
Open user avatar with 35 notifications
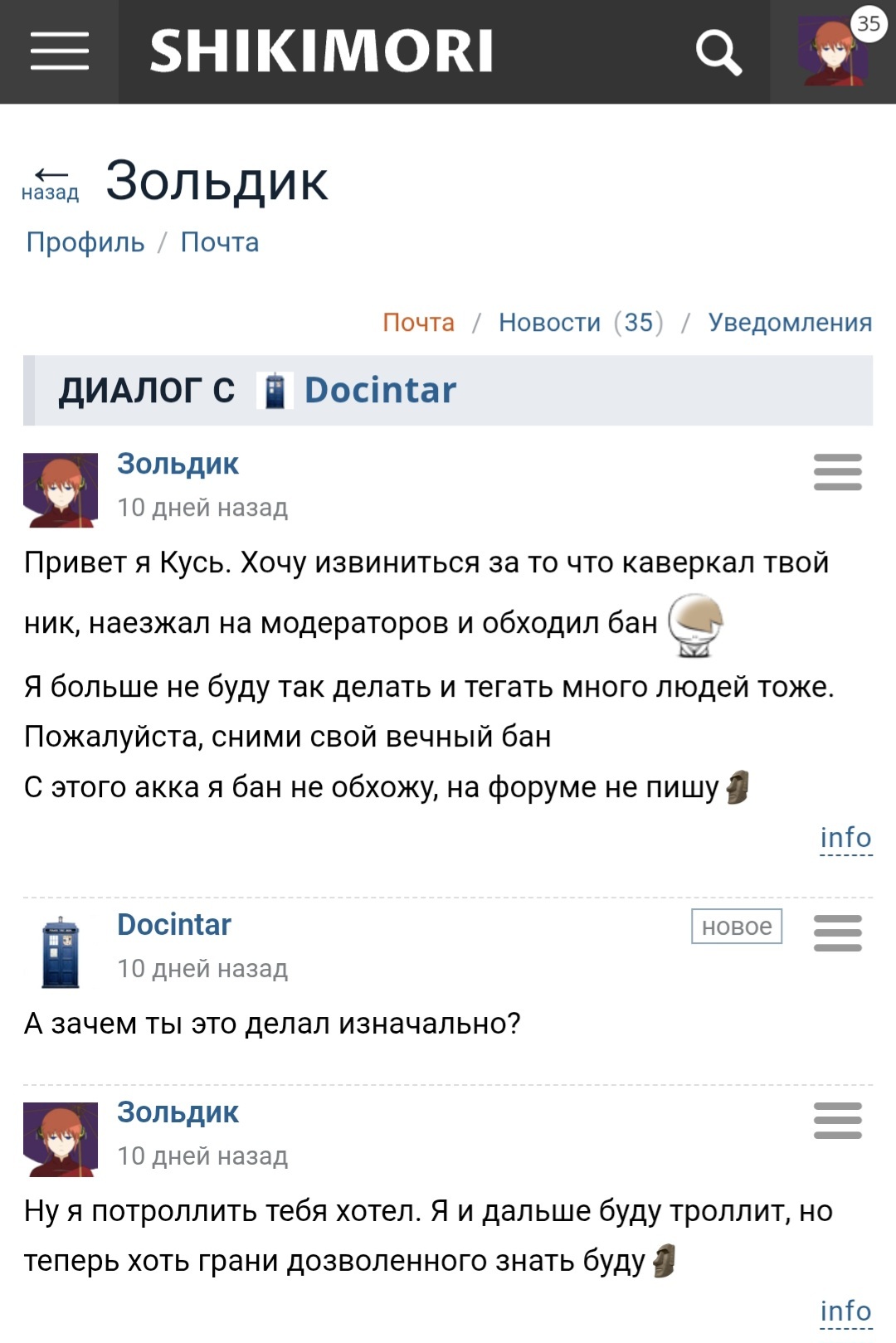click(834, 52)
